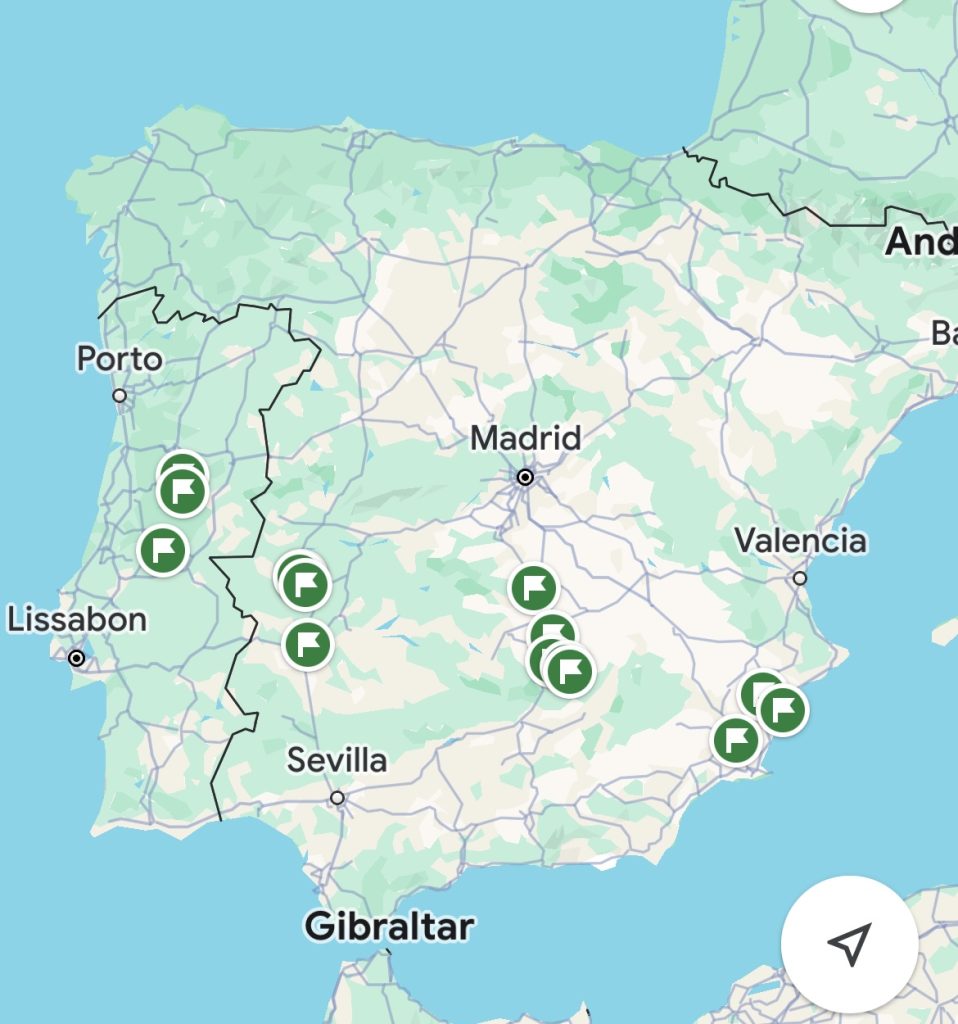Image resolution: width=958 pixels, height=1024 pixels.
Task: Select the flag marker directly north of Sevilla
Action: coord(307,645)
